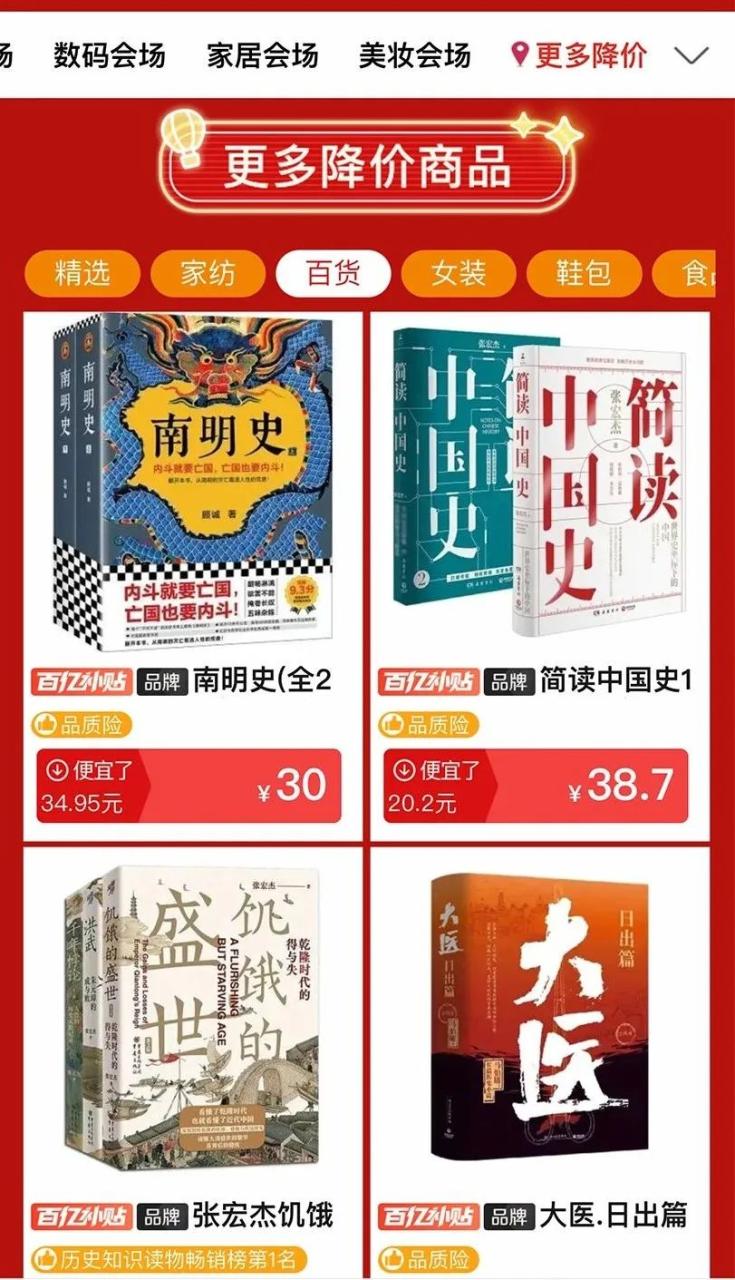Expand the venue list dropdown chevron
Viewport: 735px width, 1280px height.
click(x=691, y=56)
